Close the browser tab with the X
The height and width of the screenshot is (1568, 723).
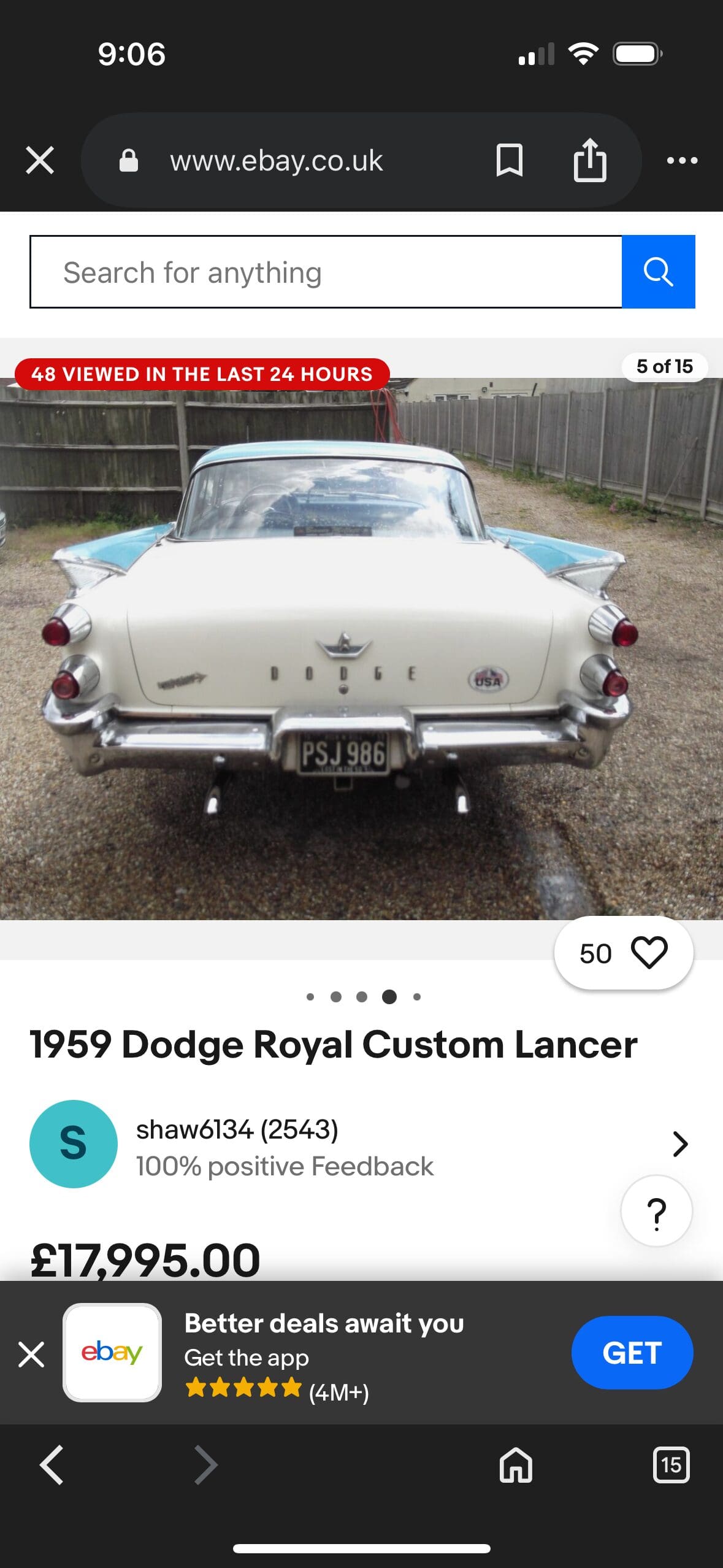(x=40, y=161)
